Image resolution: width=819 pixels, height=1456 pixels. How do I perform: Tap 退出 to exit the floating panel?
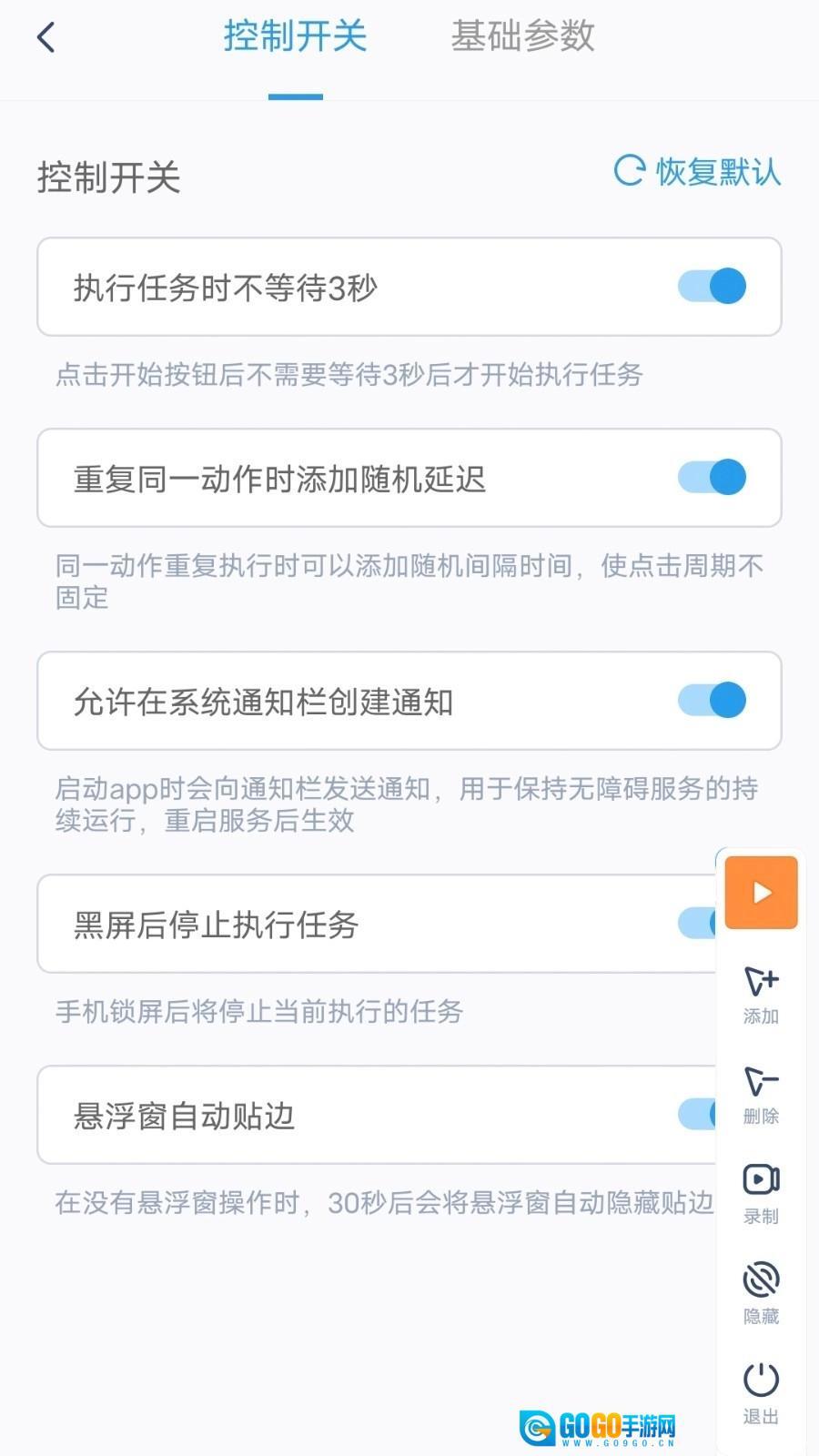761,1392
